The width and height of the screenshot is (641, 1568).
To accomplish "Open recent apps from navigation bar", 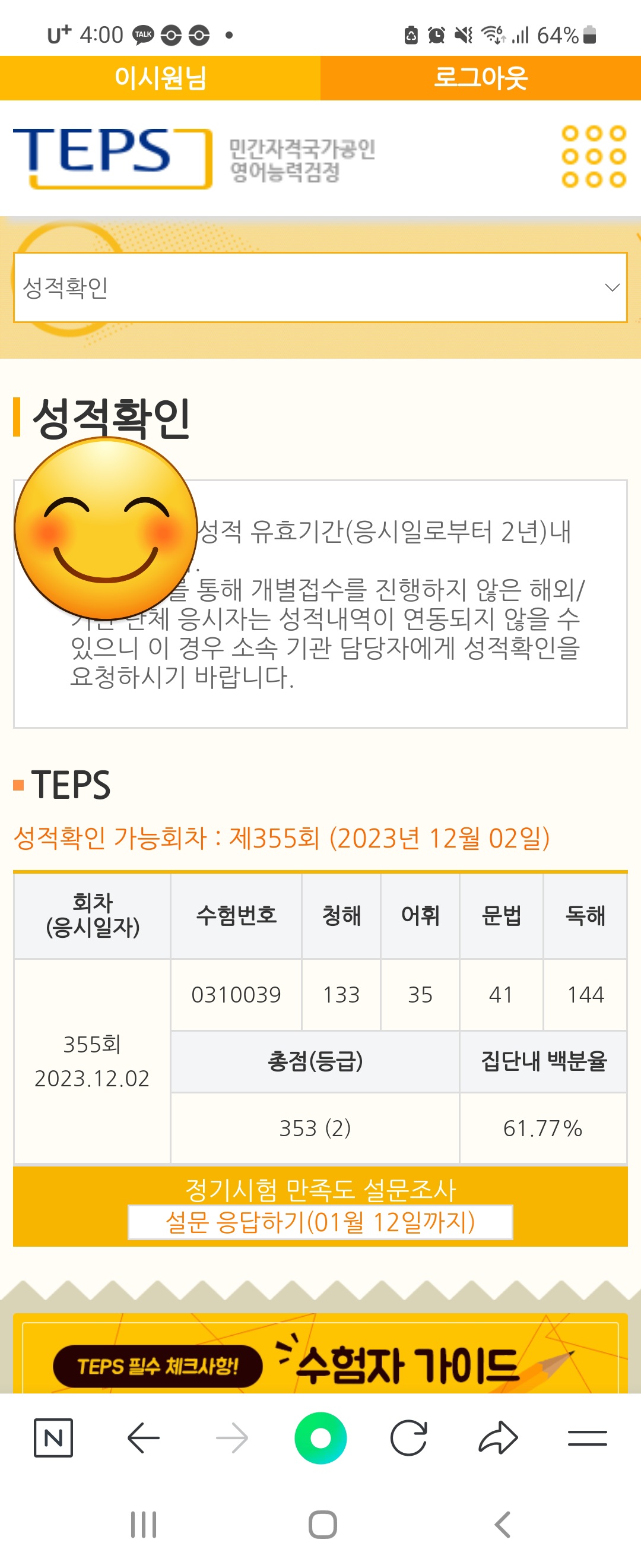I will (x=144, y=1525).
